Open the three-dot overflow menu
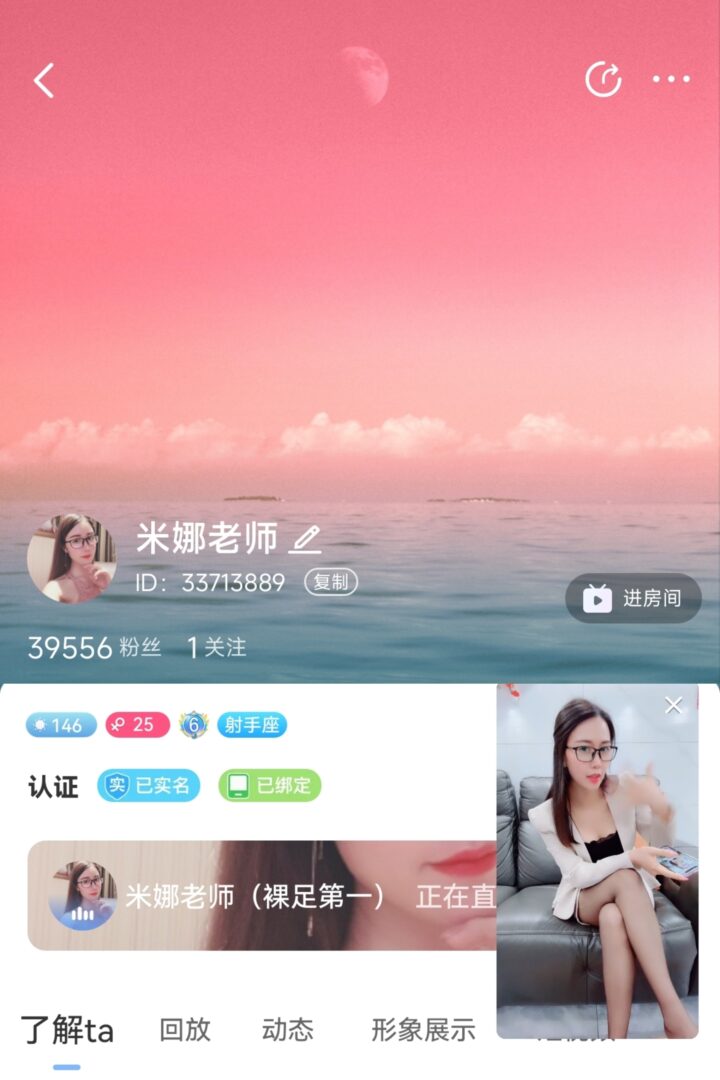This screenshot has height=1080, width=720. tap(671, 80)
